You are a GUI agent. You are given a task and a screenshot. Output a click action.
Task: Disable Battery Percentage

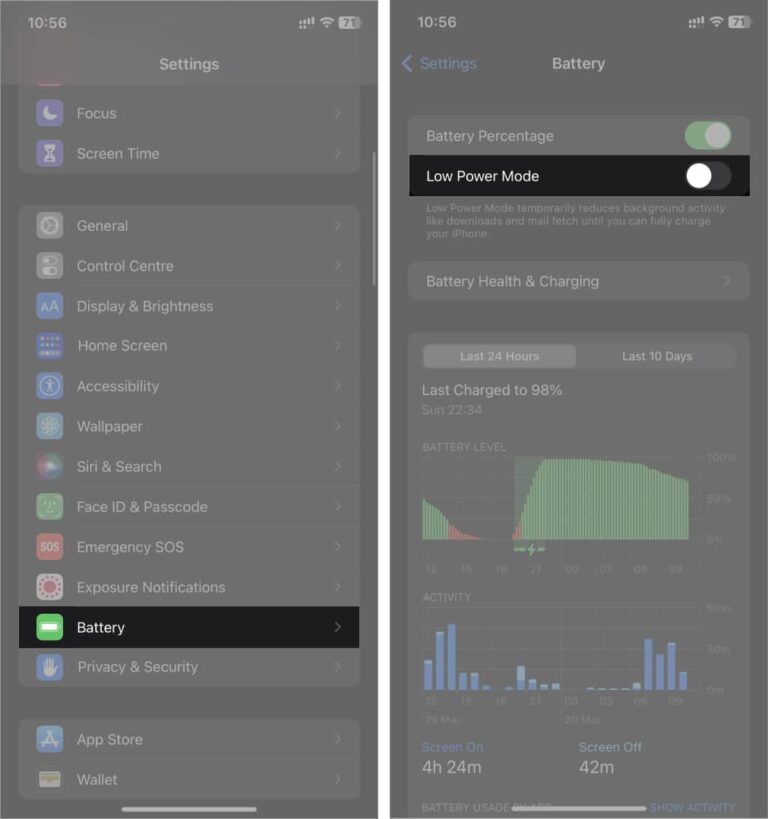tap(708, 135)
